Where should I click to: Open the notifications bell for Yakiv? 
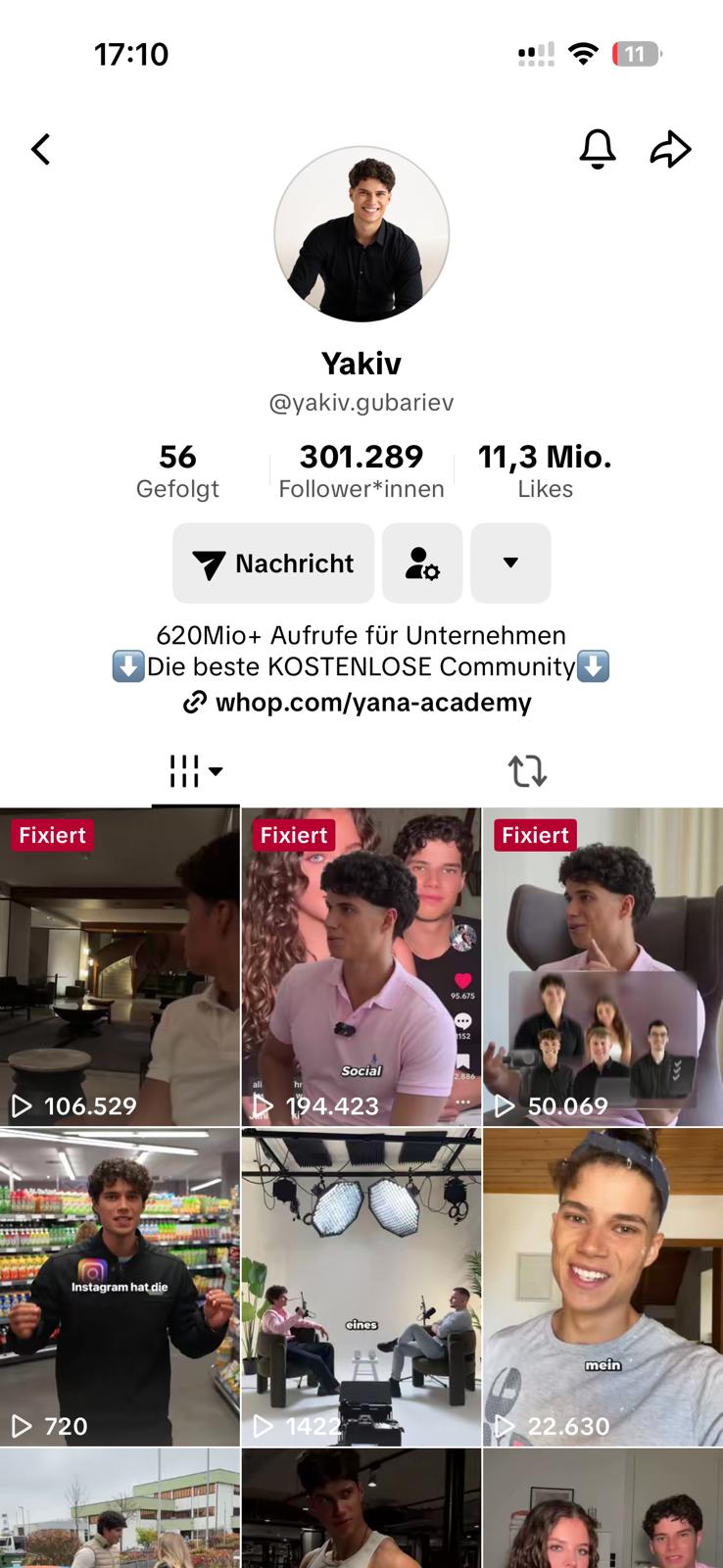(x=598, y=149)
